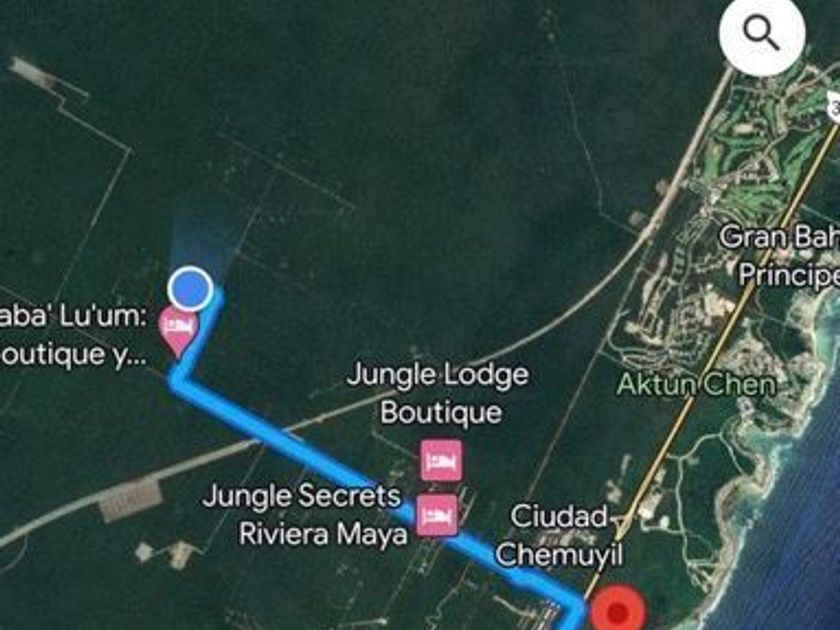Viewport: 840px width, 630px height.
Task: Tap the blue current location dot
Action: 189,288
